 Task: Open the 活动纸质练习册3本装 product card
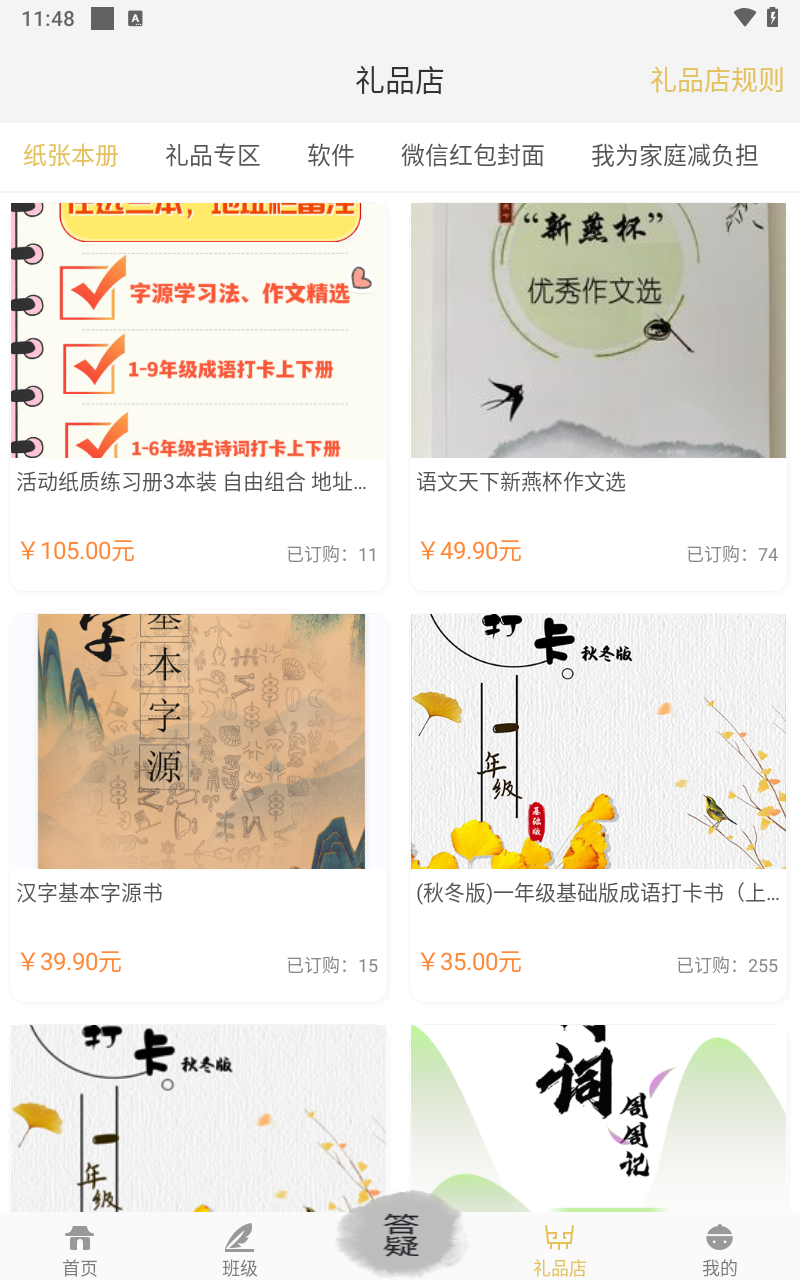(198, 395)
